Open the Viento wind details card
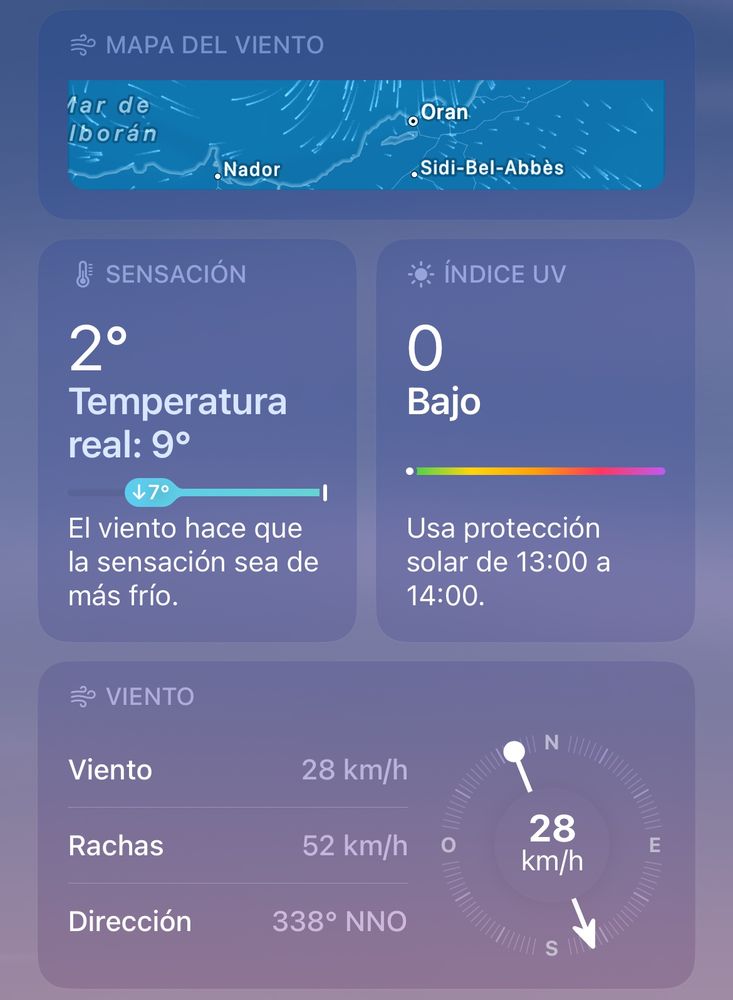 pos(366,825)
